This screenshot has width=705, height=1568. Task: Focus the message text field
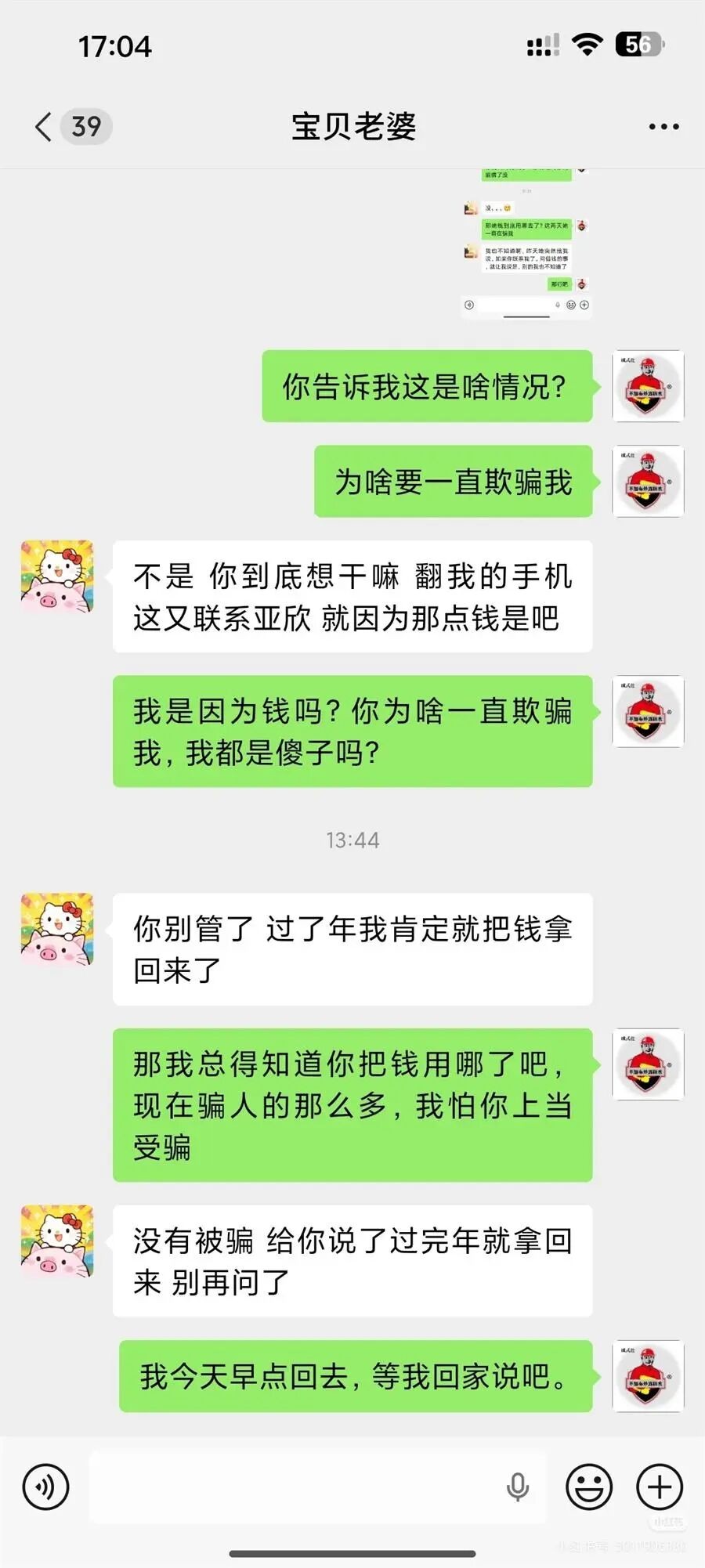coord(298,1487)
